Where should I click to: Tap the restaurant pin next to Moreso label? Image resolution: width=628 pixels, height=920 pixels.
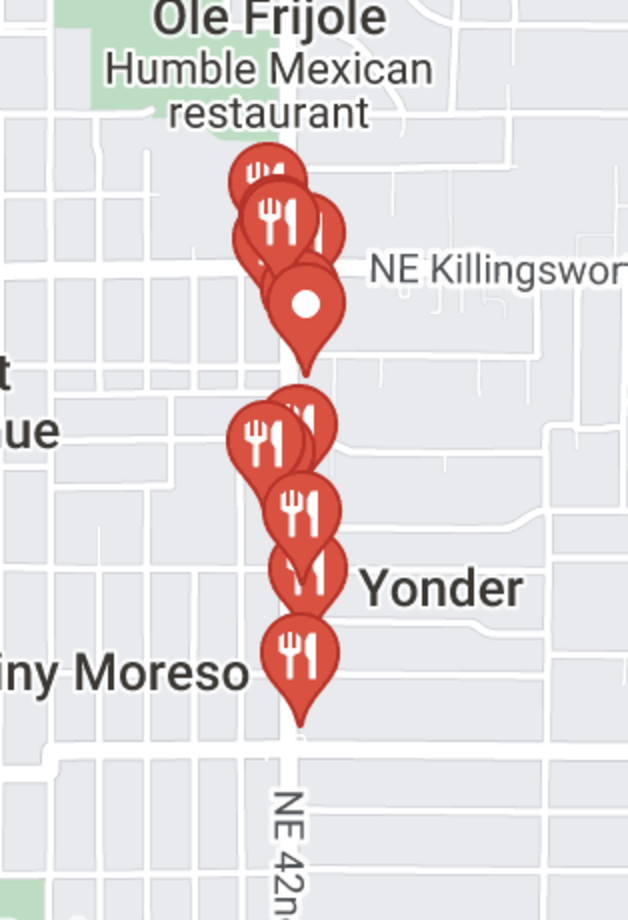[x=299, y=656]
